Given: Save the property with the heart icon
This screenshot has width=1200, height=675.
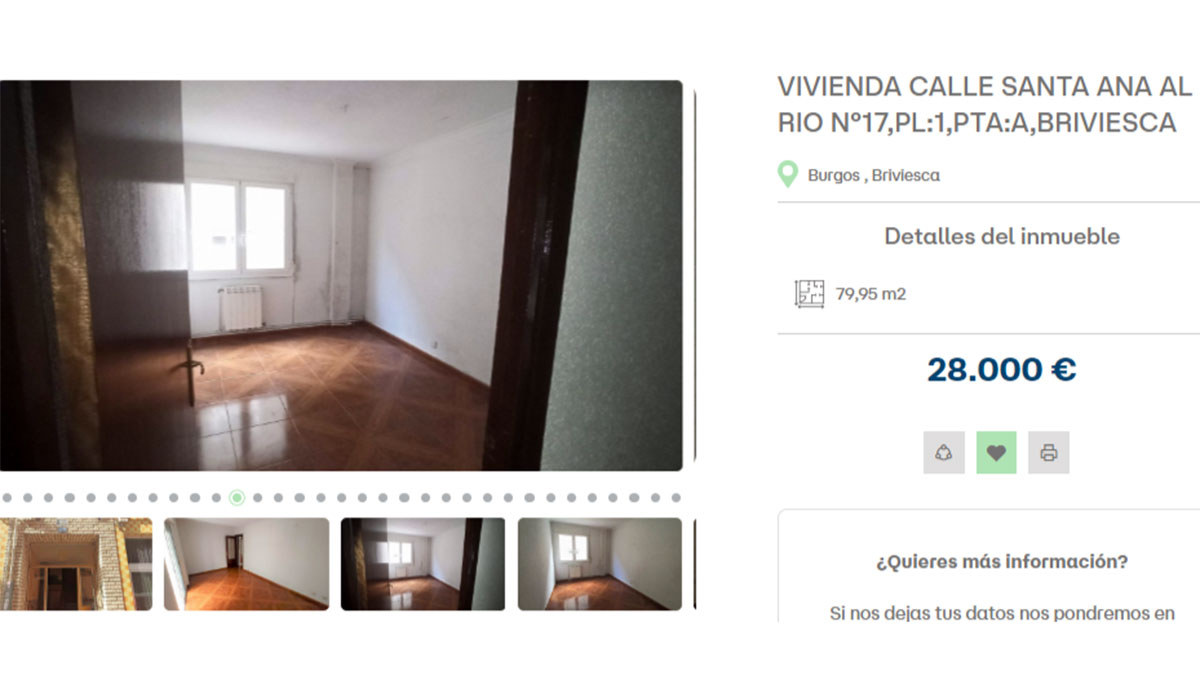Looking at the screenshot, I should click(x=995, y=453).
